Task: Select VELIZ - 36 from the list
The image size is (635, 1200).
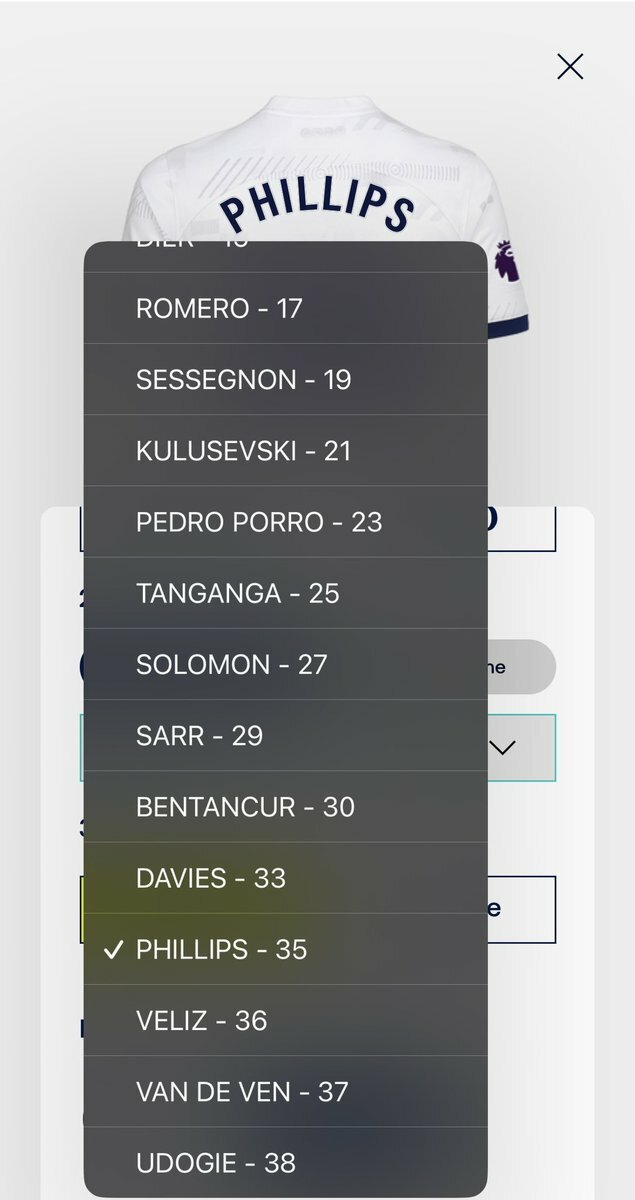Action: (286, 1020)
